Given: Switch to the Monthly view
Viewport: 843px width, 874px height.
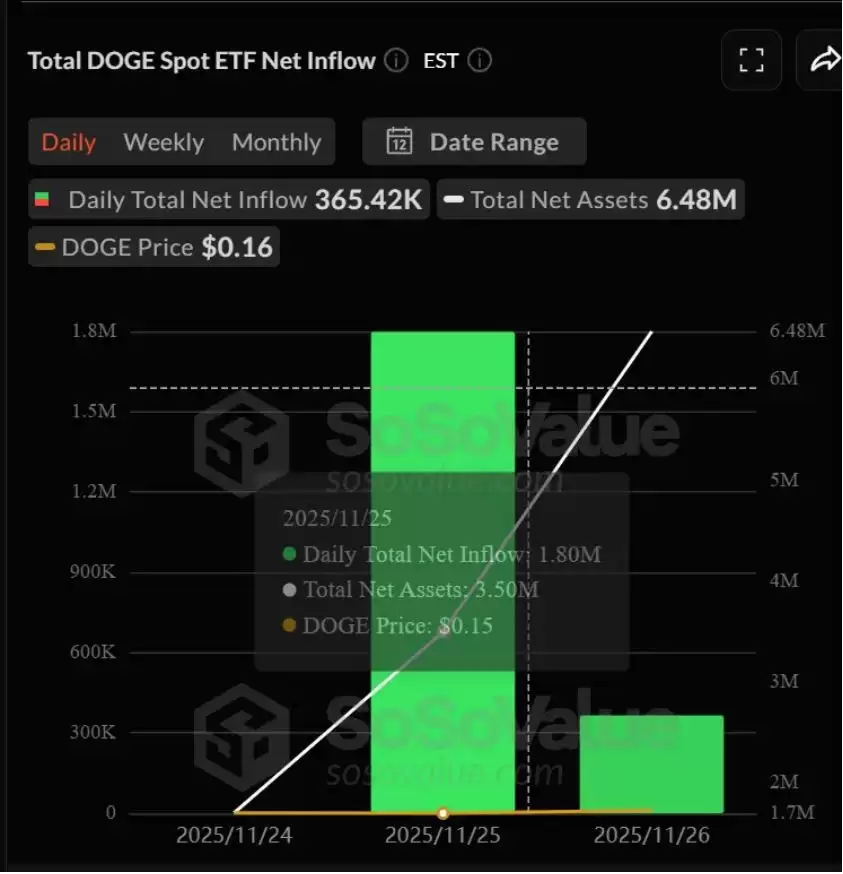Looking at the screenshot, I should pyautogui.click(x=276, y=141).
